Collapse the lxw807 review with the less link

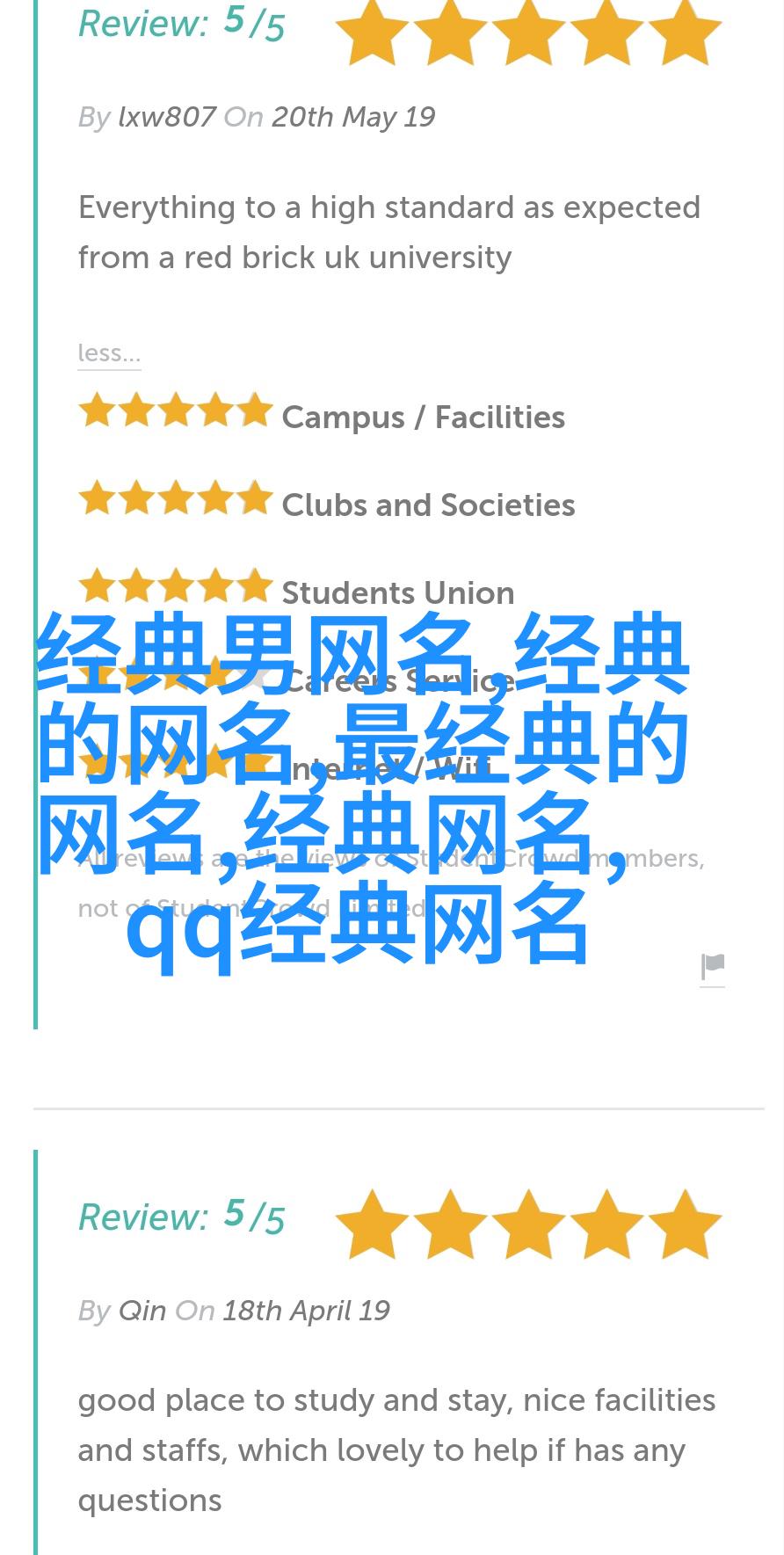[109, 353]
